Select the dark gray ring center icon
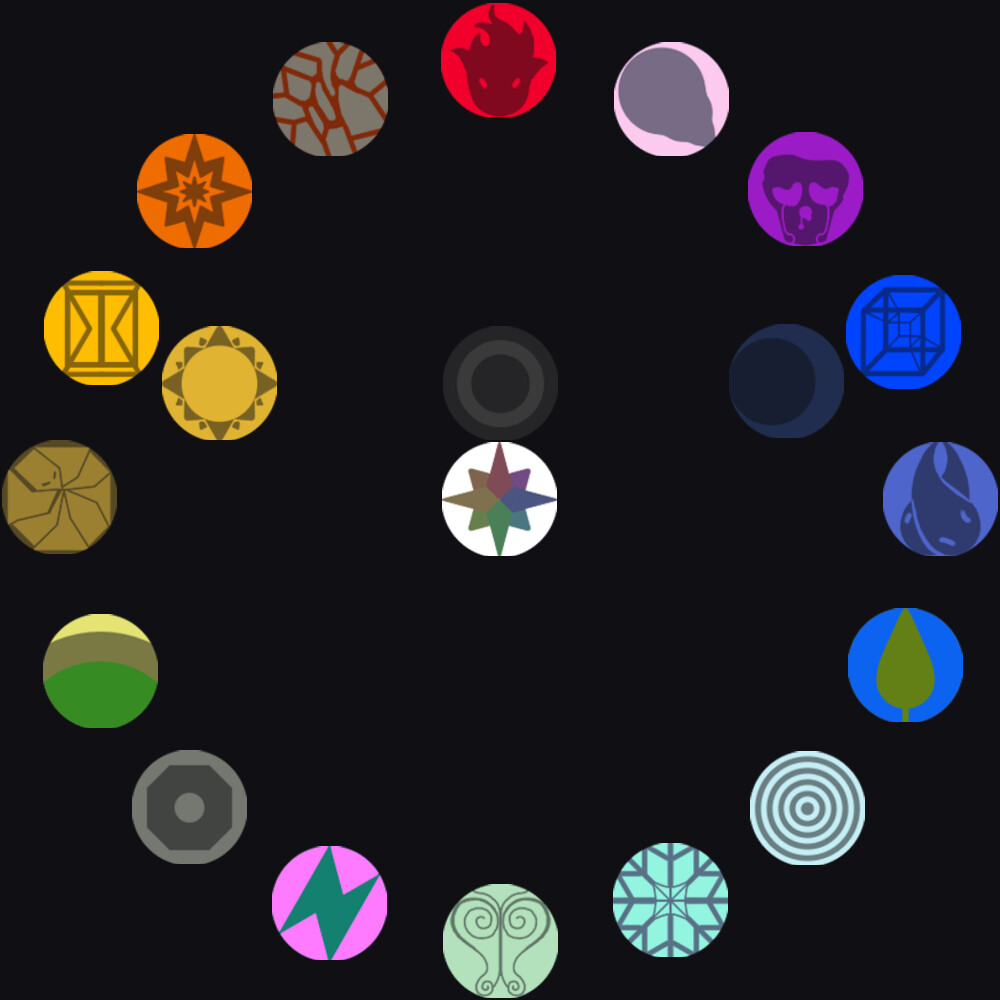Image resolution: width=1000 pixels, height=1000 pixels. 500,383
